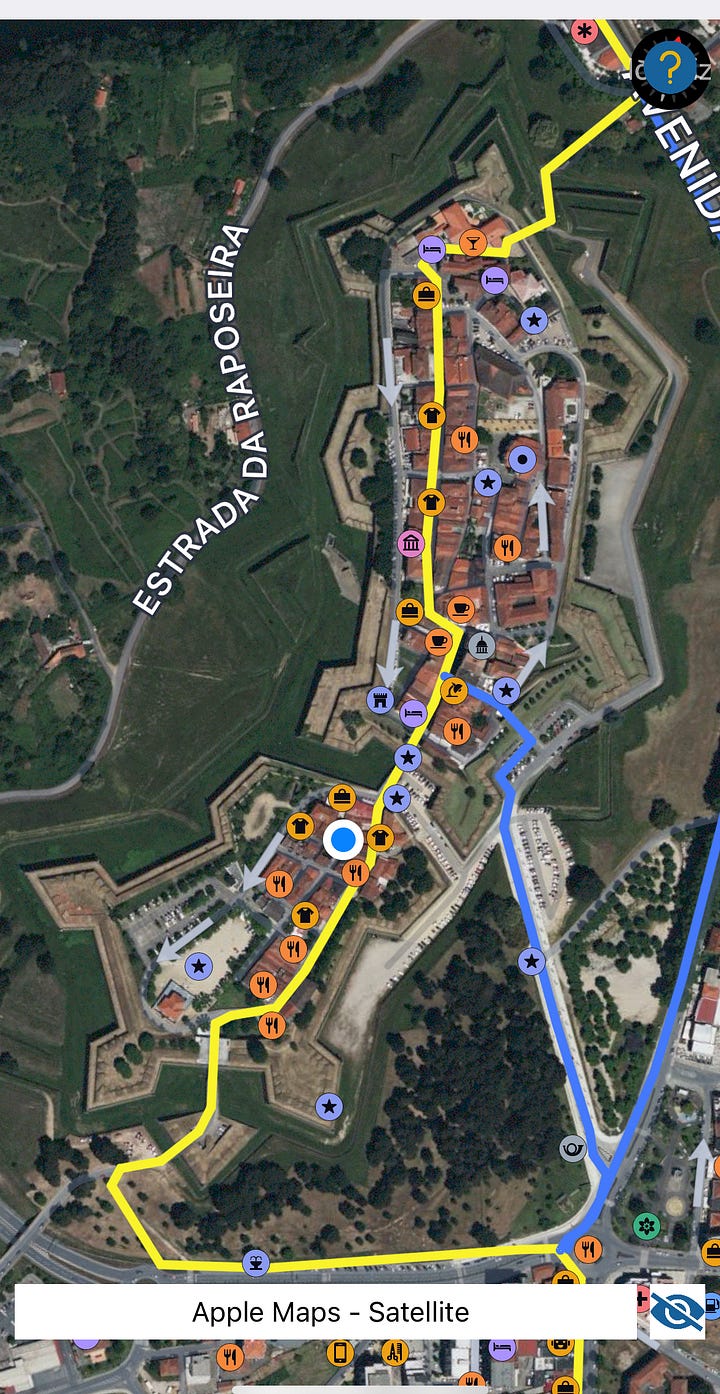The width and height of the screenshot is (720, 1394).
Task: Select the purple castle marker
Action: pos(380,699)
